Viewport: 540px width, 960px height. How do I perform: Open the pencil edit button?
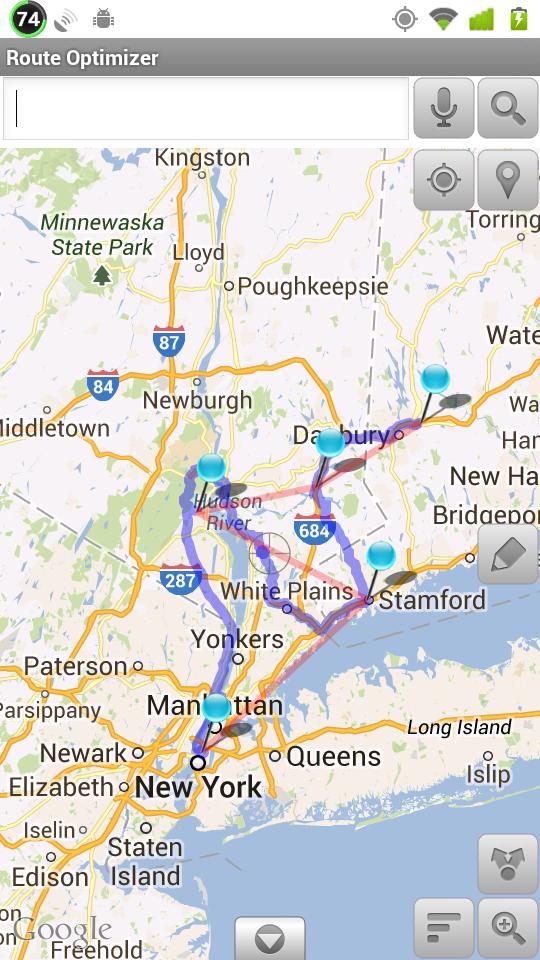click(x=508, y=553)
